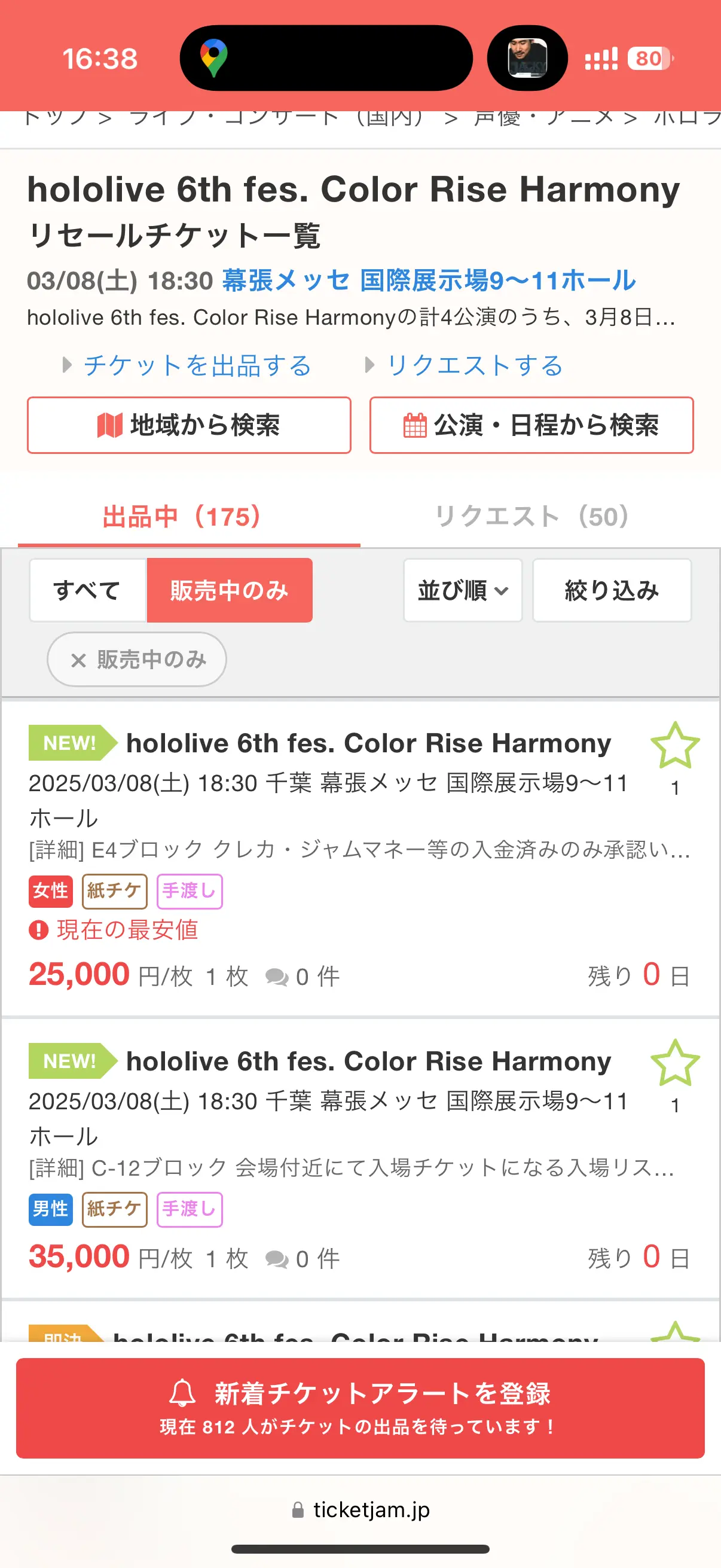Image resolution: width=721 pixels, height=1568 pixels.
Task: Open 地域から検索 button
Action: (x=190, y=425)
